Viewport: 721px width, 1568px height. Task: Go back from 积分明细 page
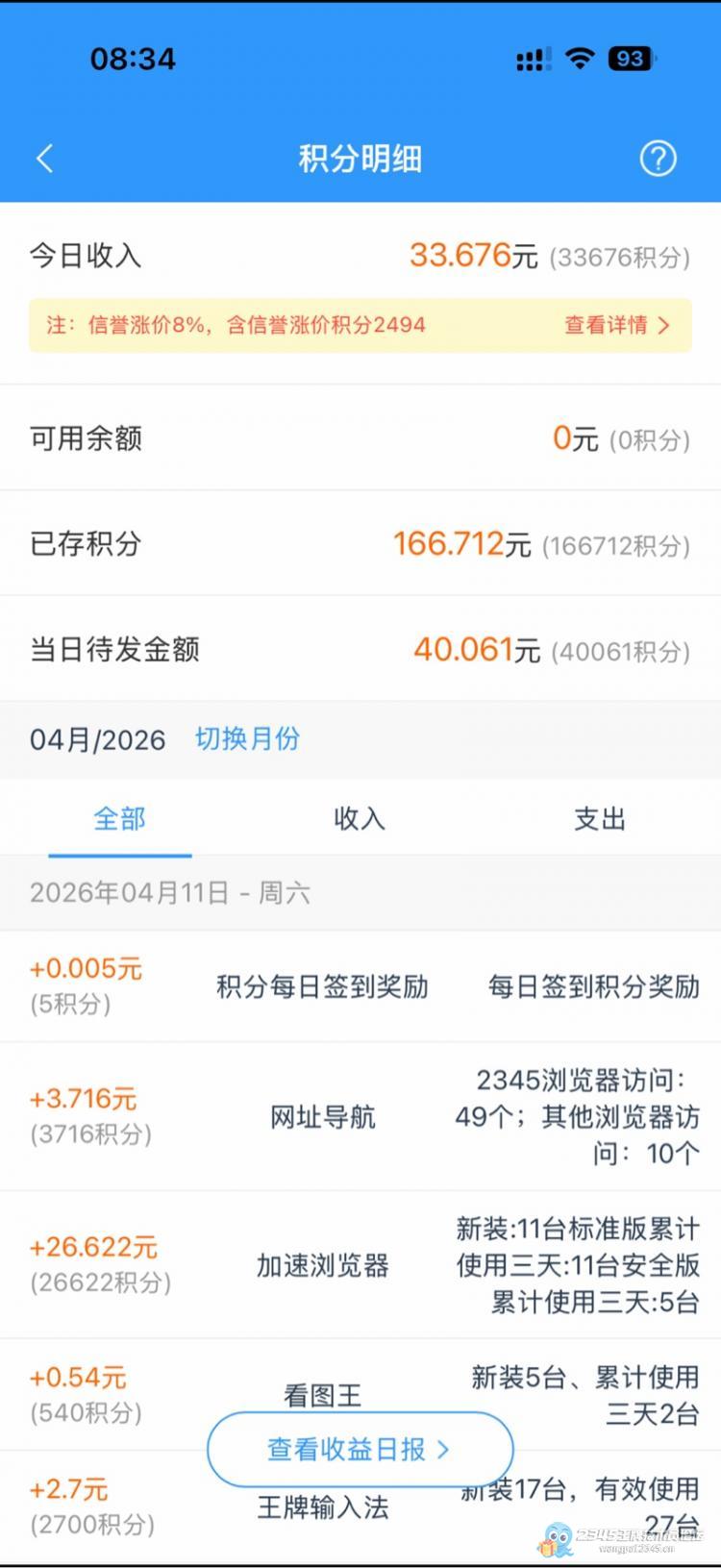pos(44,159)
